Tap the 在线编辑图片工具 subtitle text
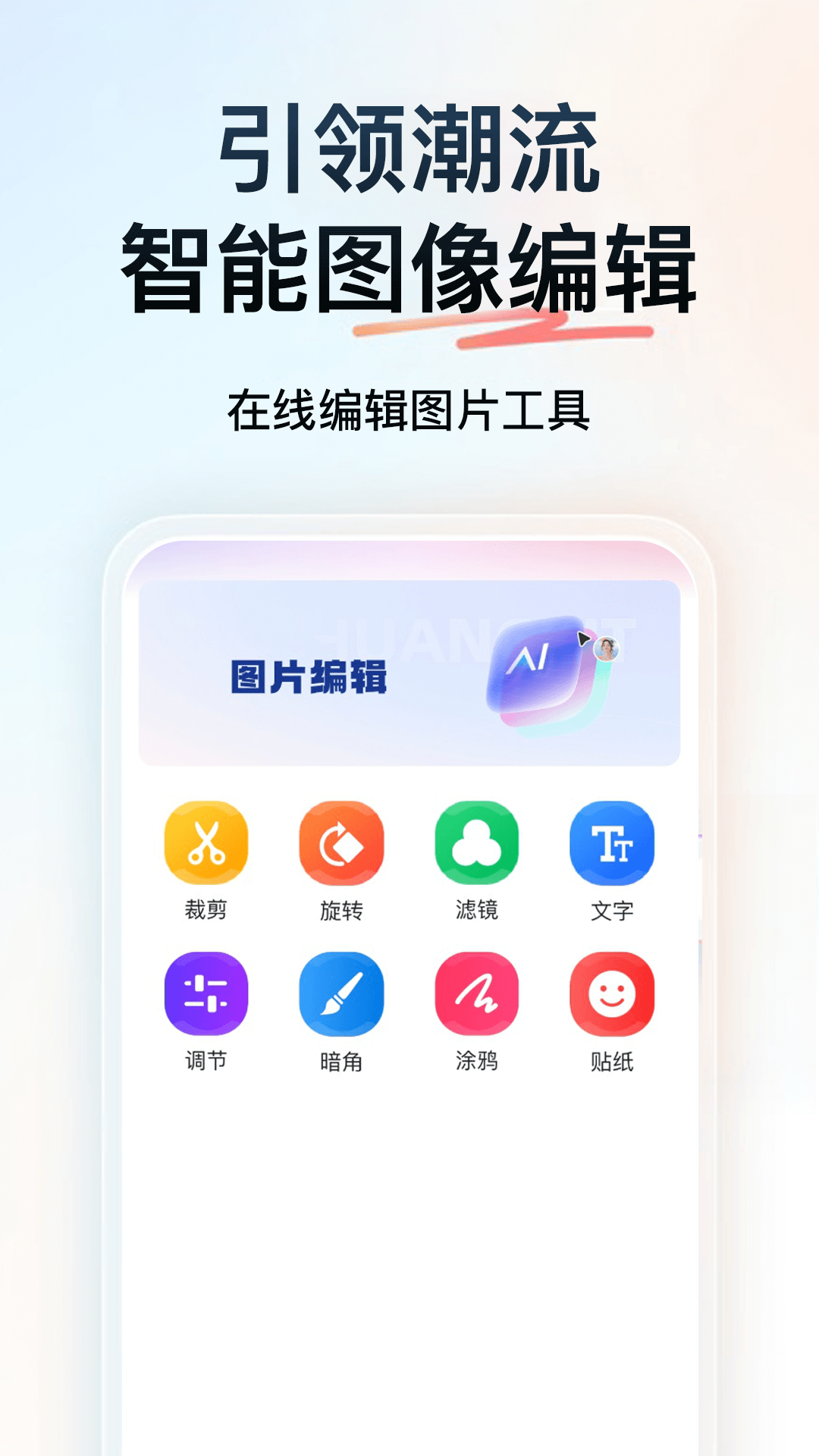819x1456 pixels. [x=409, y=409]
